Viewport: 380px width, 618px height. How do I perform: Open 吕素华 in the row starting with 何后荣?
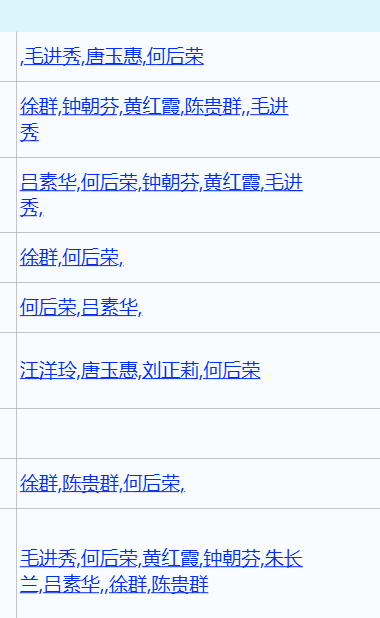[x=109, y=307]
